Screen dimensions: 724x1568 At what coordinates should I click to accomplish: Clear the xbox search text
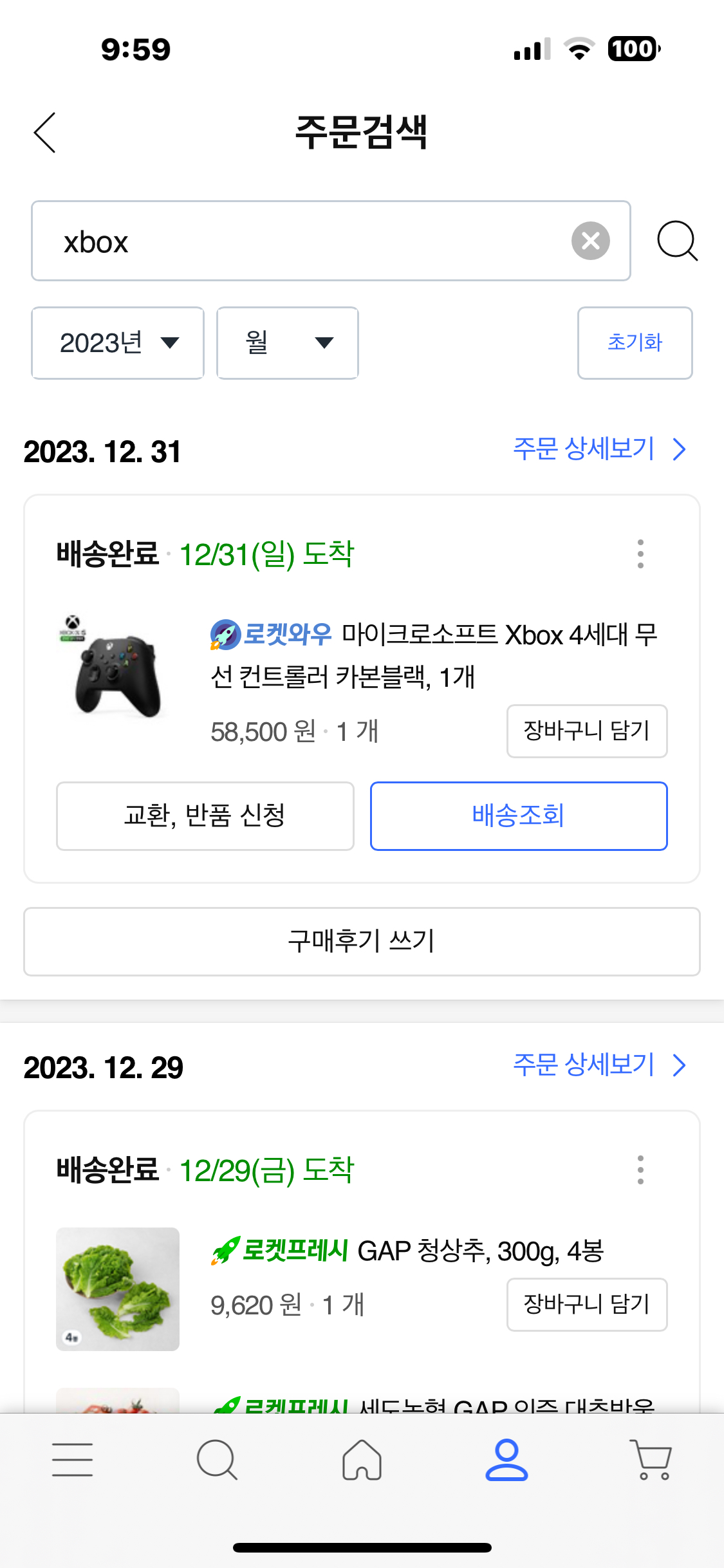590,241
